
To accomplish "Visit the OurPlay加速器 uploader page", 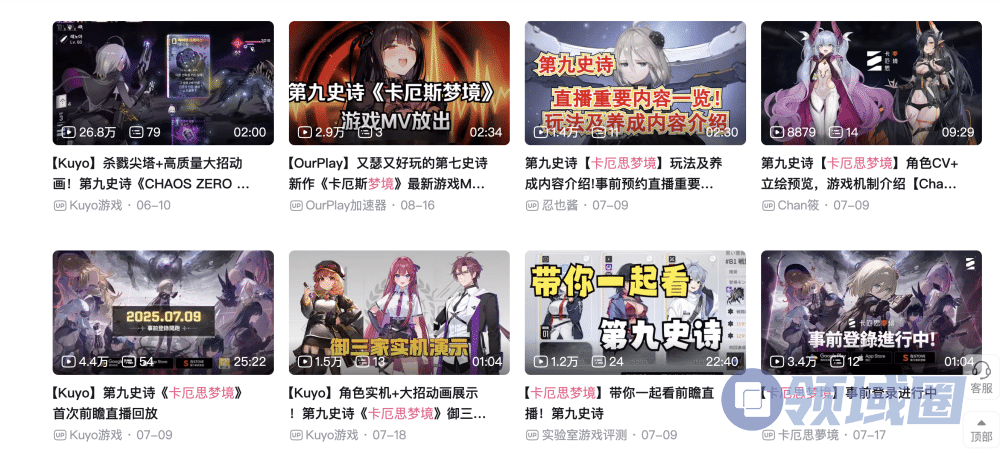I will [x=345, y=205].
